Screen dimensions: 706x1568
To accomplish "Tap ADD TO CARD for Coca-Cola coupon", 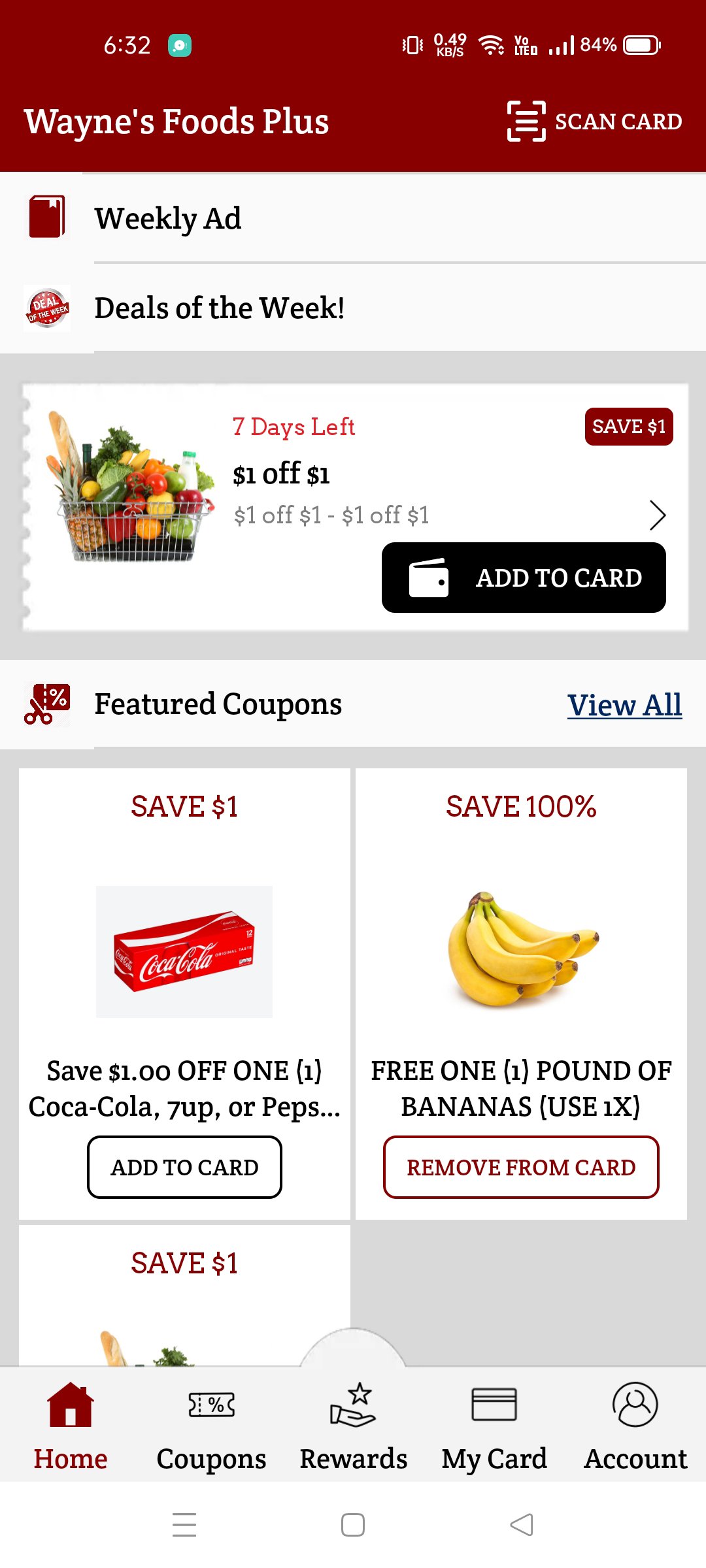I will click(184, 1167).
